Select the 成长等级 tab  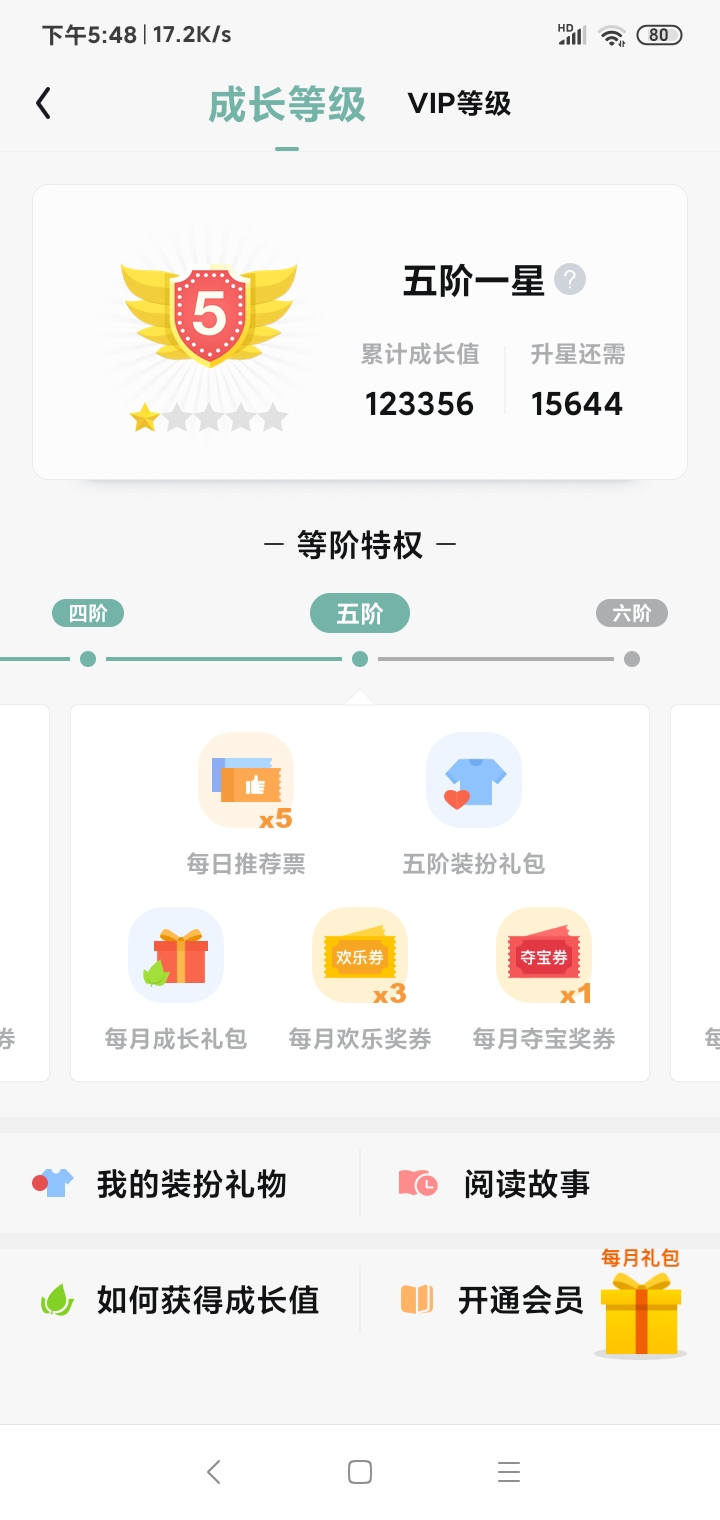(x=287, y=104)
